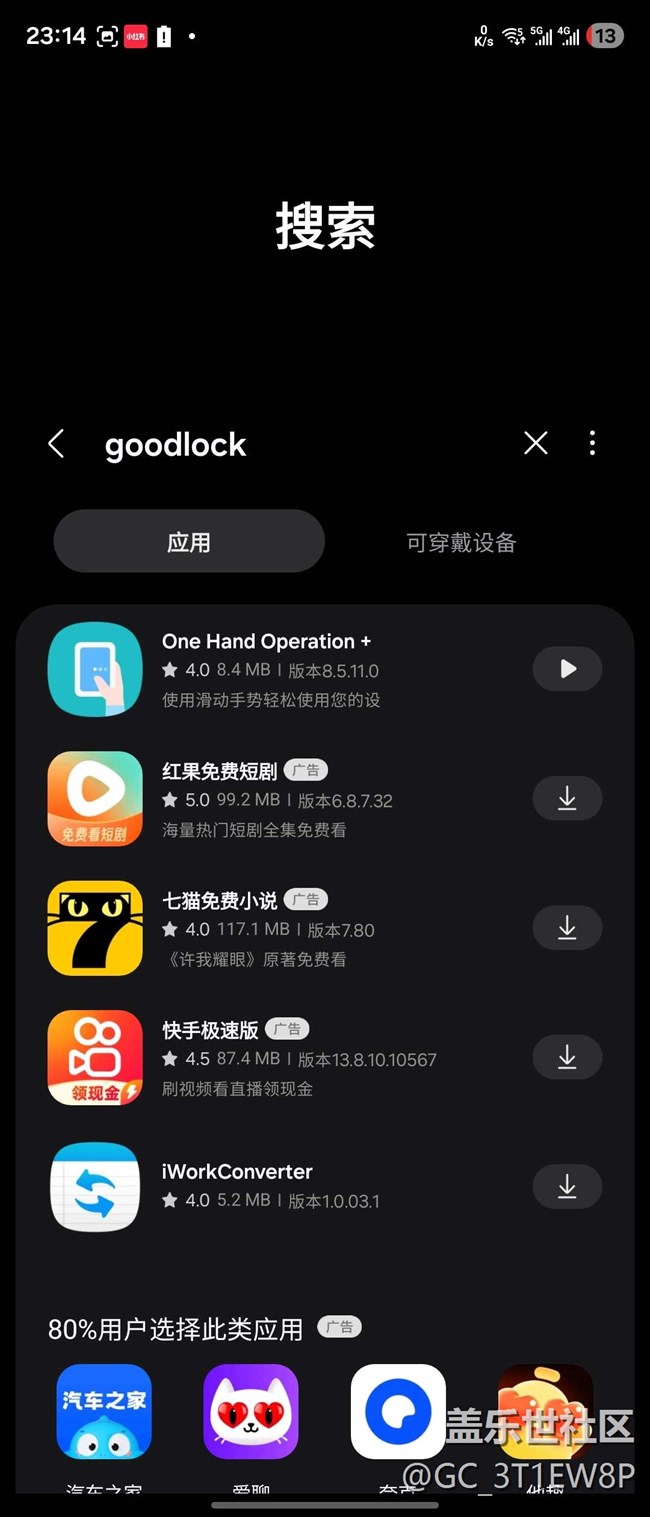Open the purple cat recommended app

point(251,1412)
